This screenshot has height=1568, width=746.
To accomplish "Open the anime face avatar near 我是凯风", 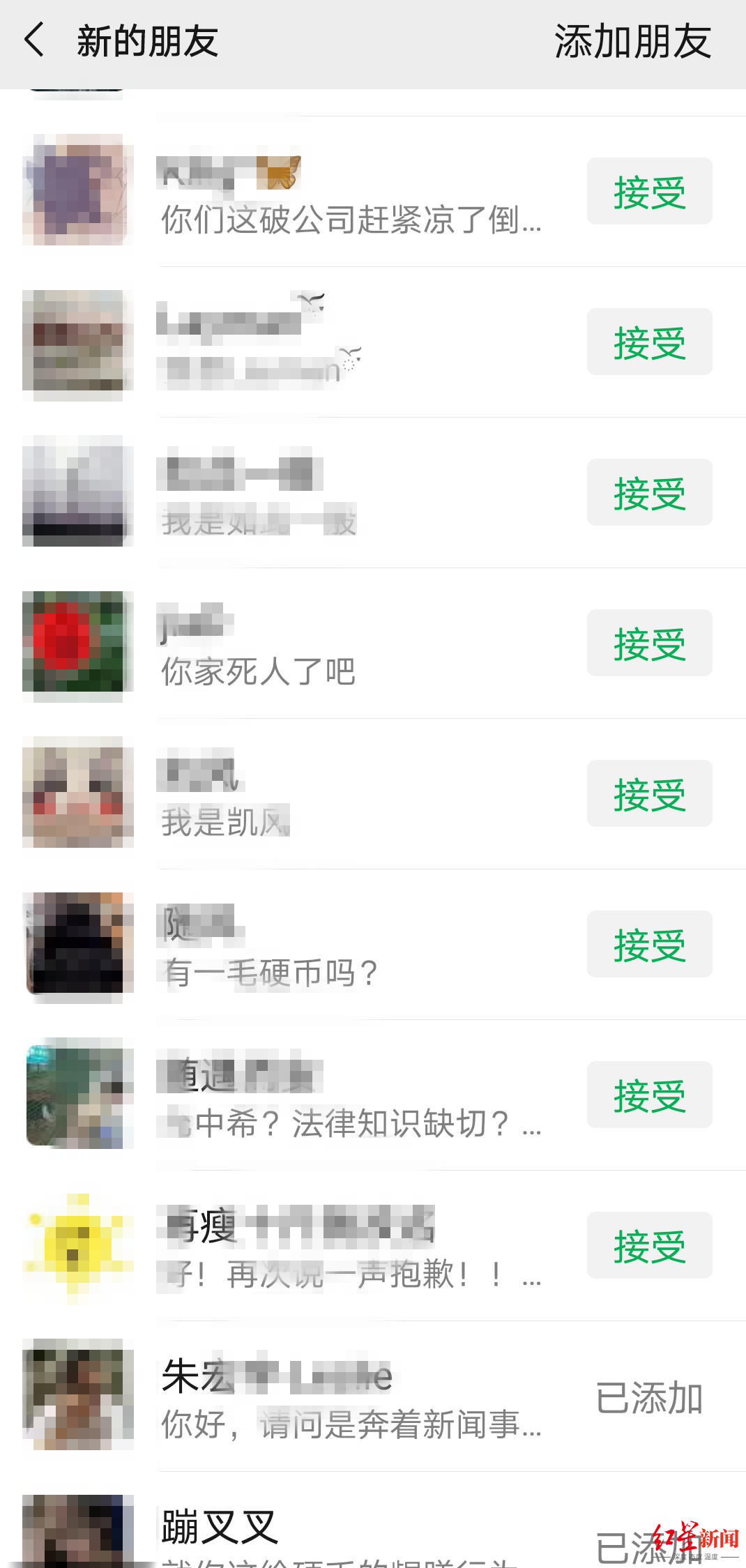I will click(x=78, y=793).
